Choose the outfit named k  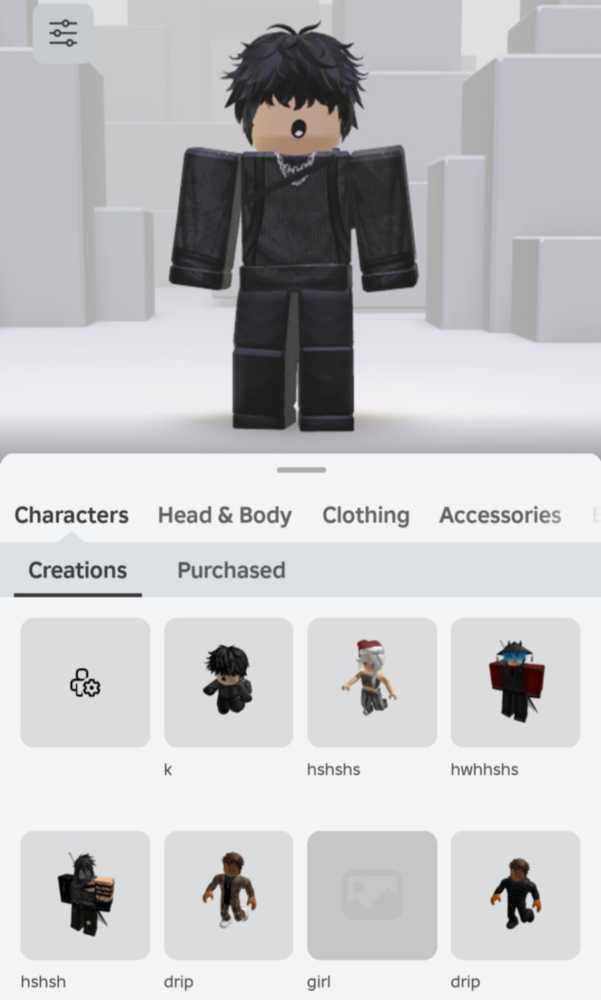(228, 682)
